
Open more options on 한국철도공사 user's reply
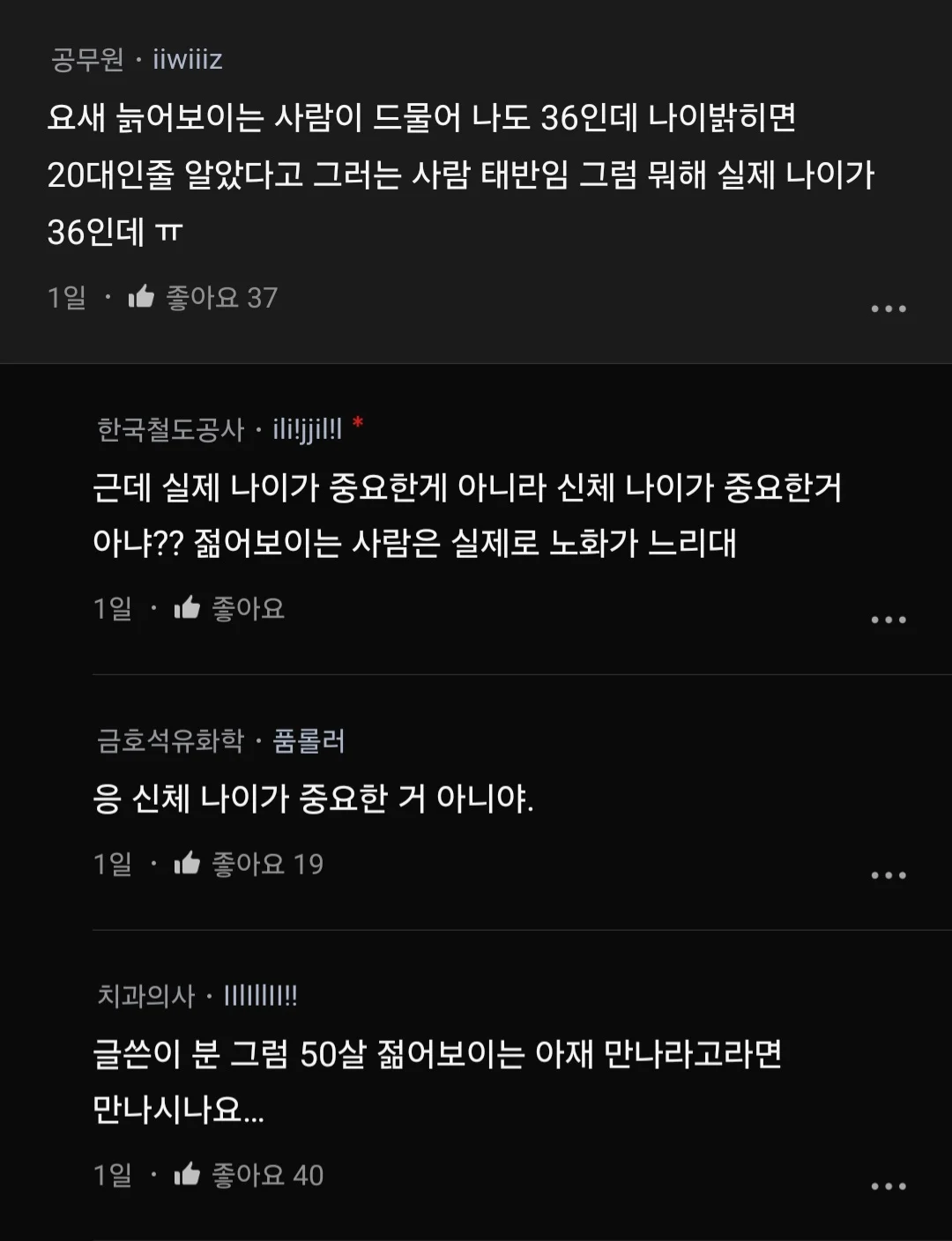(x=888, y=620)
